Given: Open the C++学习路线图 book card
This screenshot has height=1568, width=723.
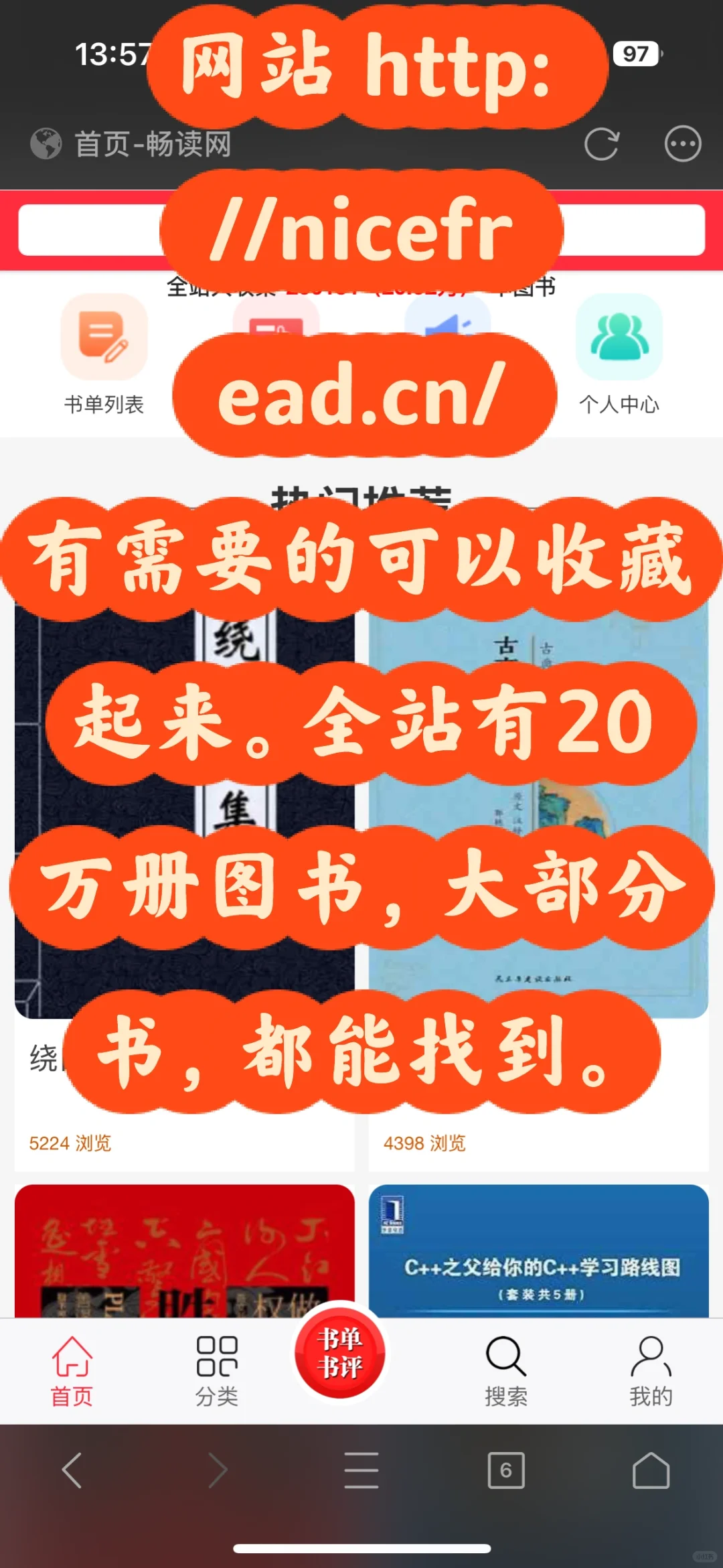Looking at the screenshot, I should 539,1251.
